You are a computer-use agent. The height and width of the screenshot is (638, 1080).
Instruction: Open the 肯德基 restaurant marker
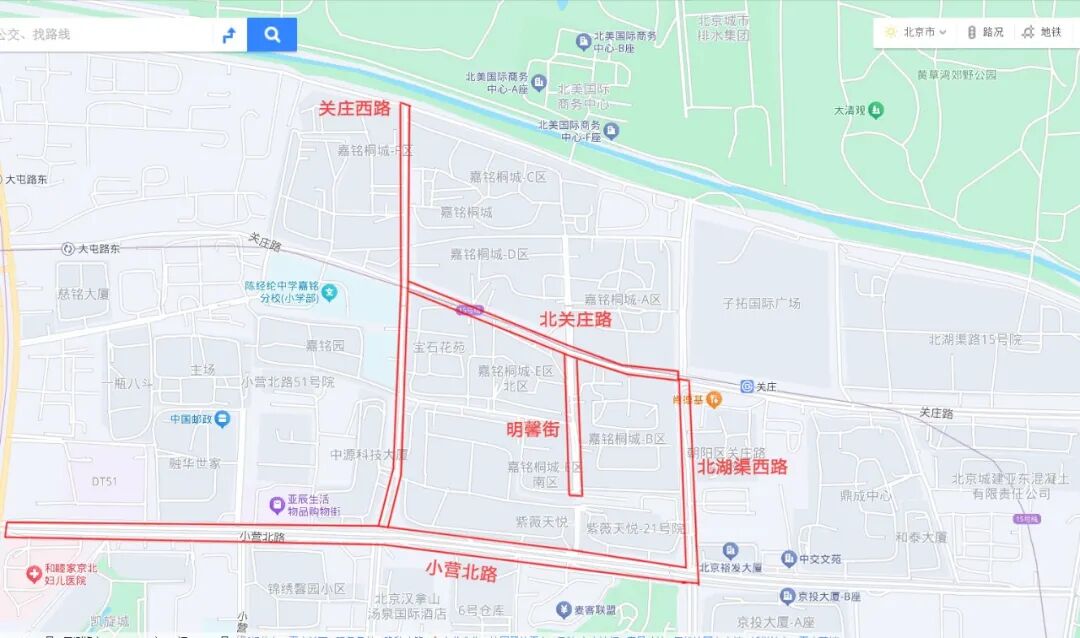coord(713,399)
